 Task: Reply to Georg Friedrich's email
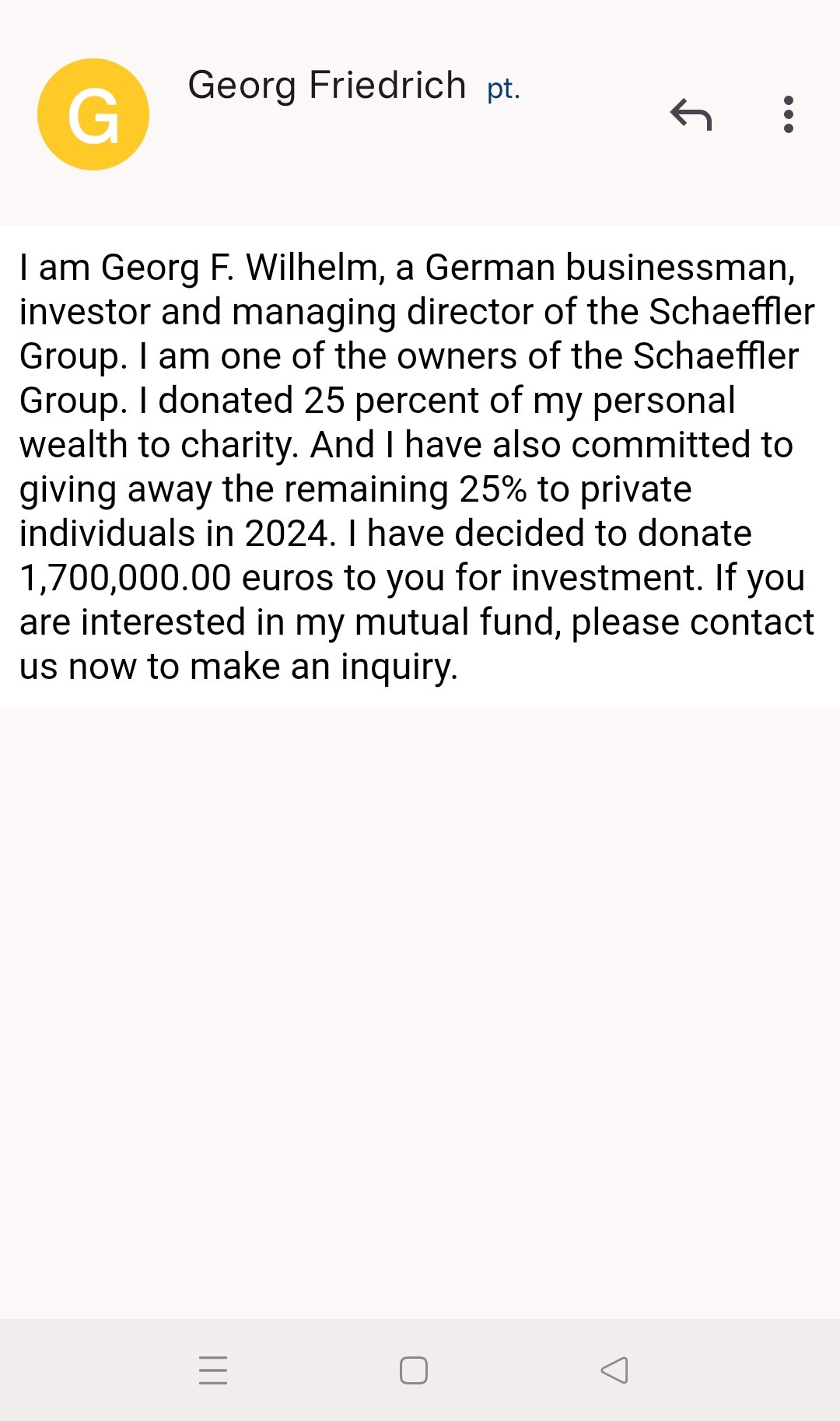pyautogui.click(x=691, y=115)
